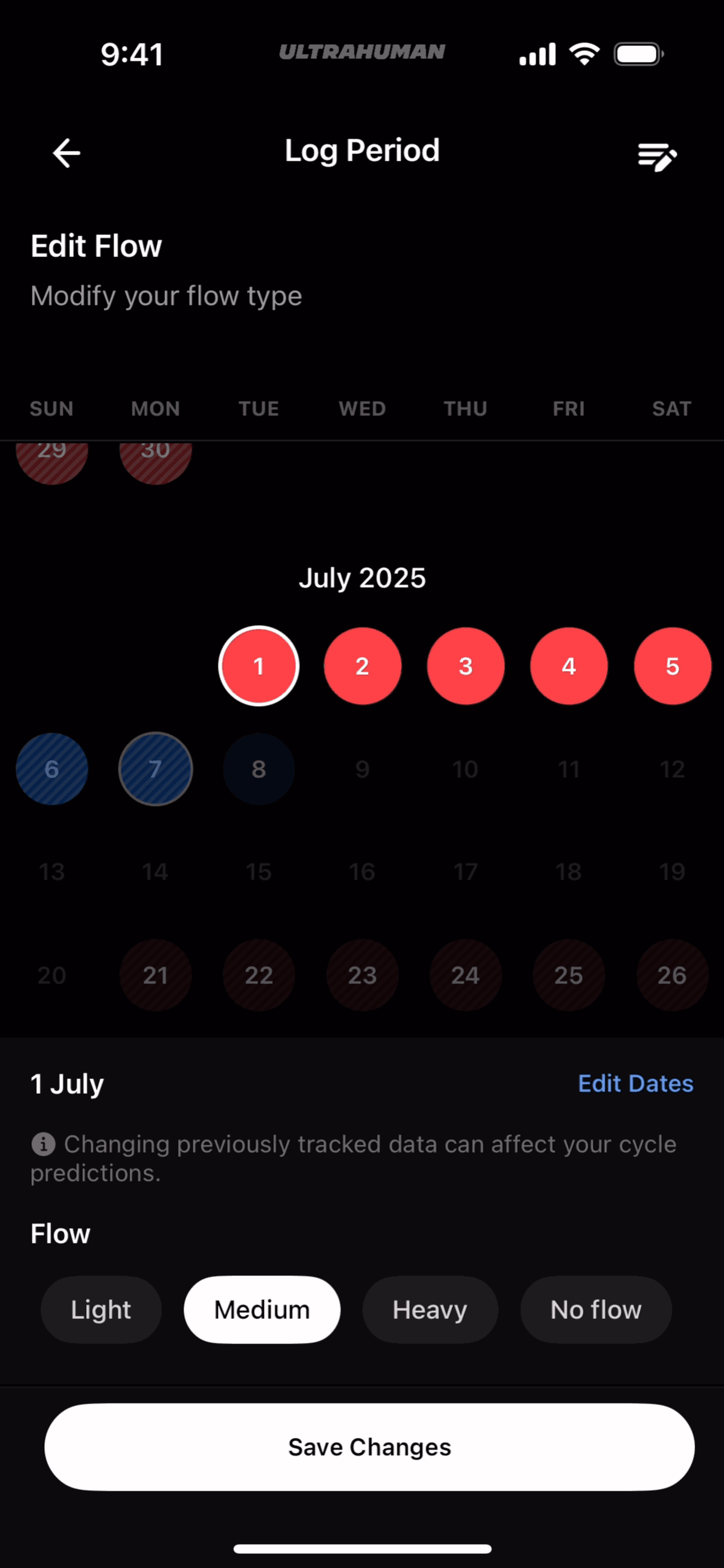Select July 3 on the calendar
Image resolution: width=724 pixels, height=1568 pixels.
pos(466,666)
